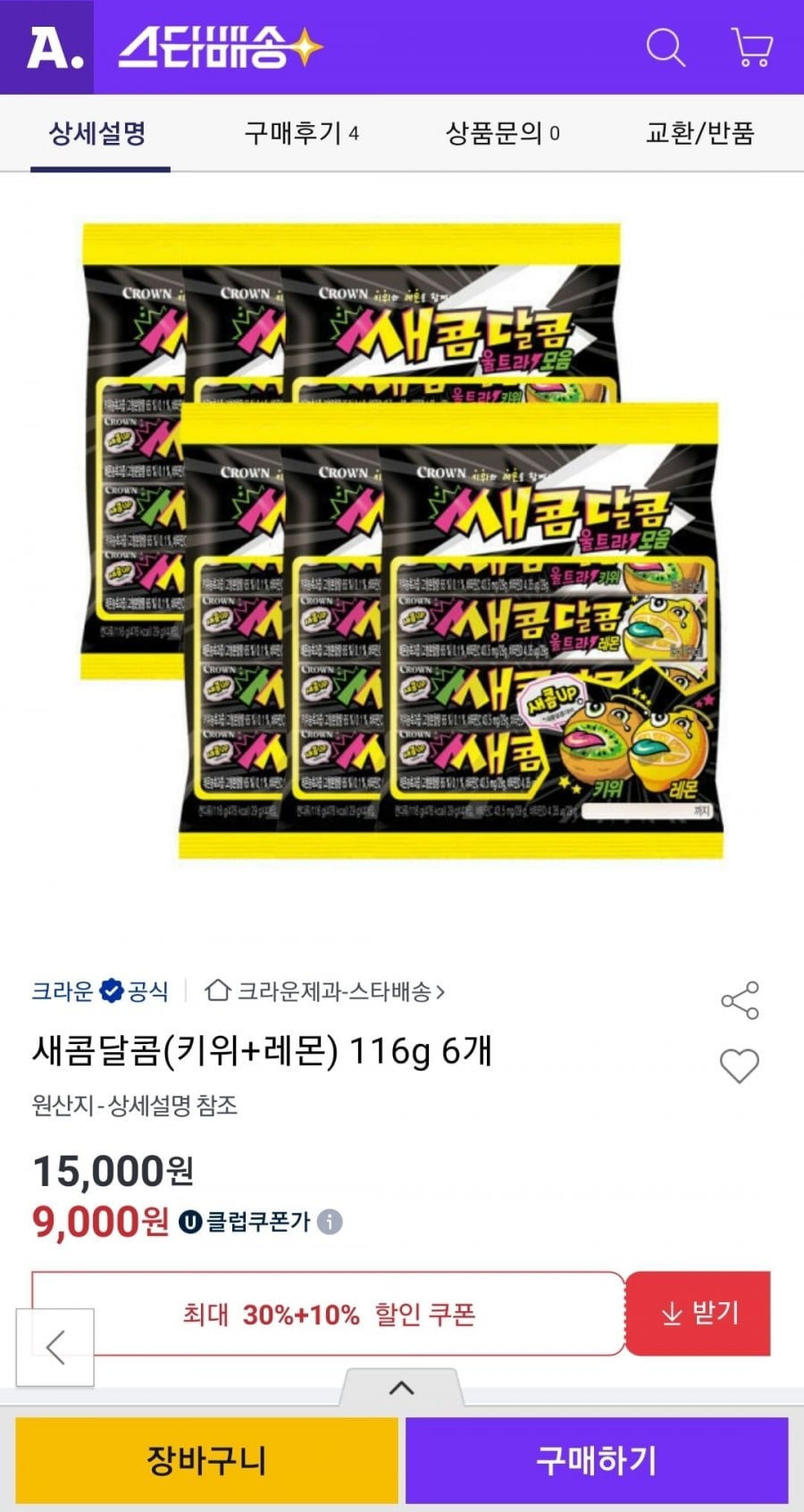Viewport: 804px width, 1512px height.
Task: Open the search icon in header
Action: tap(666, 47)
